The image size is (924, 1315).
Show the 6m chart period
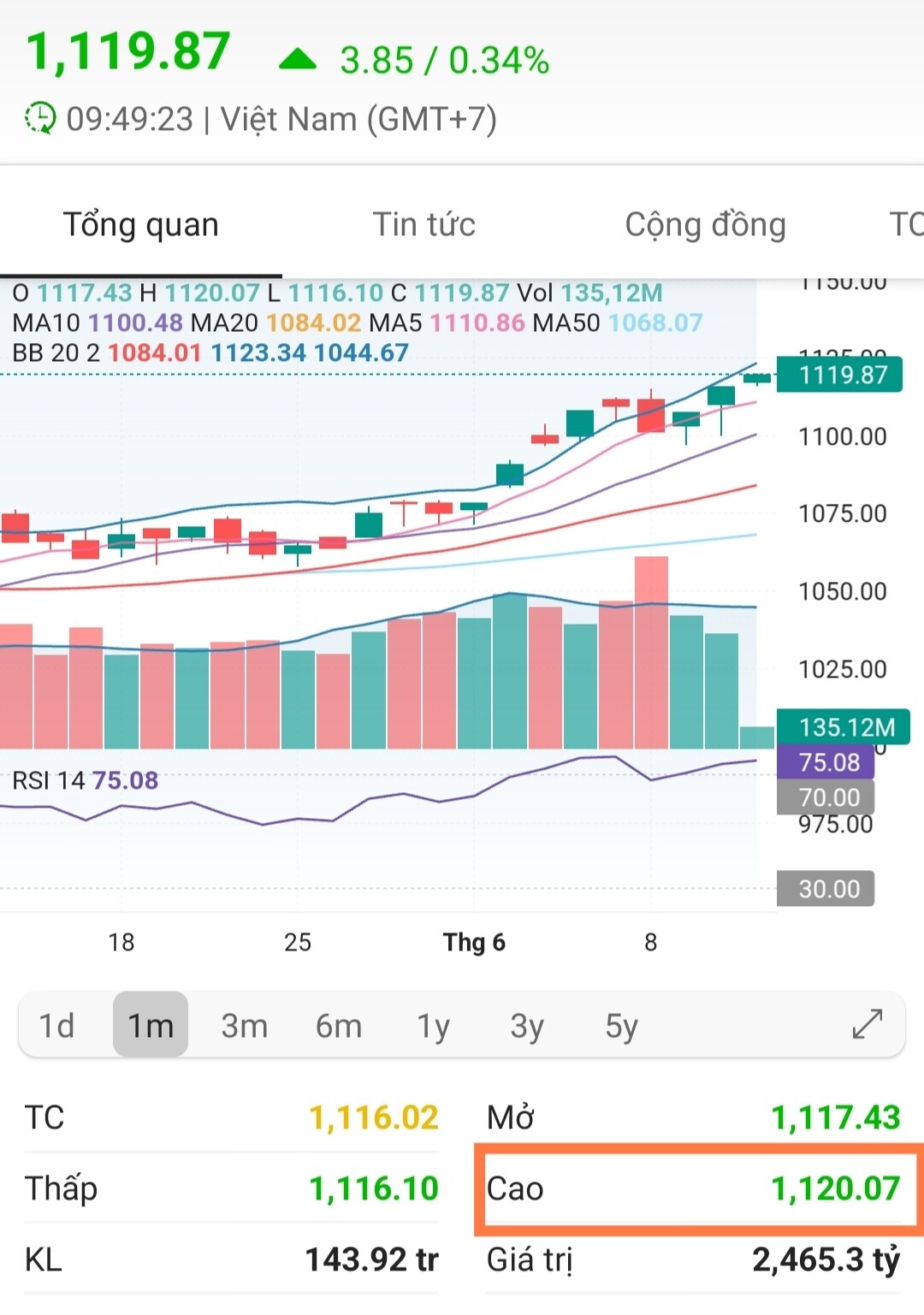(338, 1025)
